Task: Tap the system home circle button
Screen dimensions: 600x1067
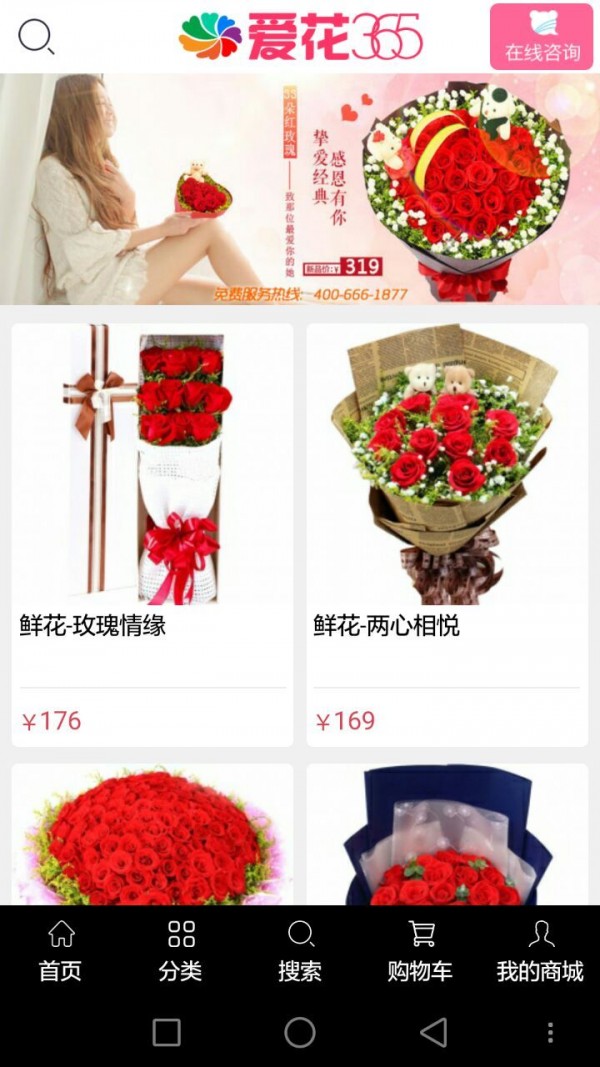Action: pyautogui.click(x=300, y=1032)
